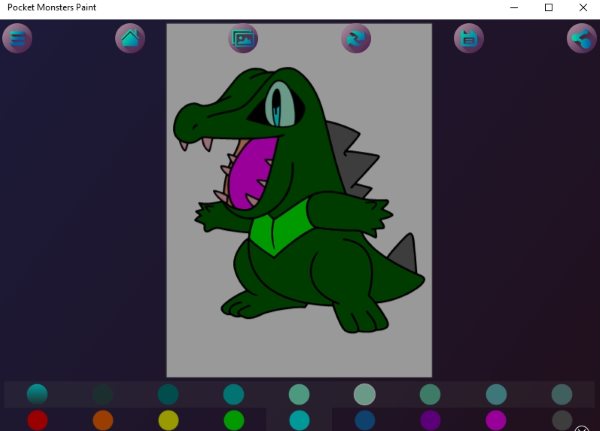Choose the magenta color swatch
Image resolution: width=600 pixels, height=431 pixels.
tap(496, 420)
